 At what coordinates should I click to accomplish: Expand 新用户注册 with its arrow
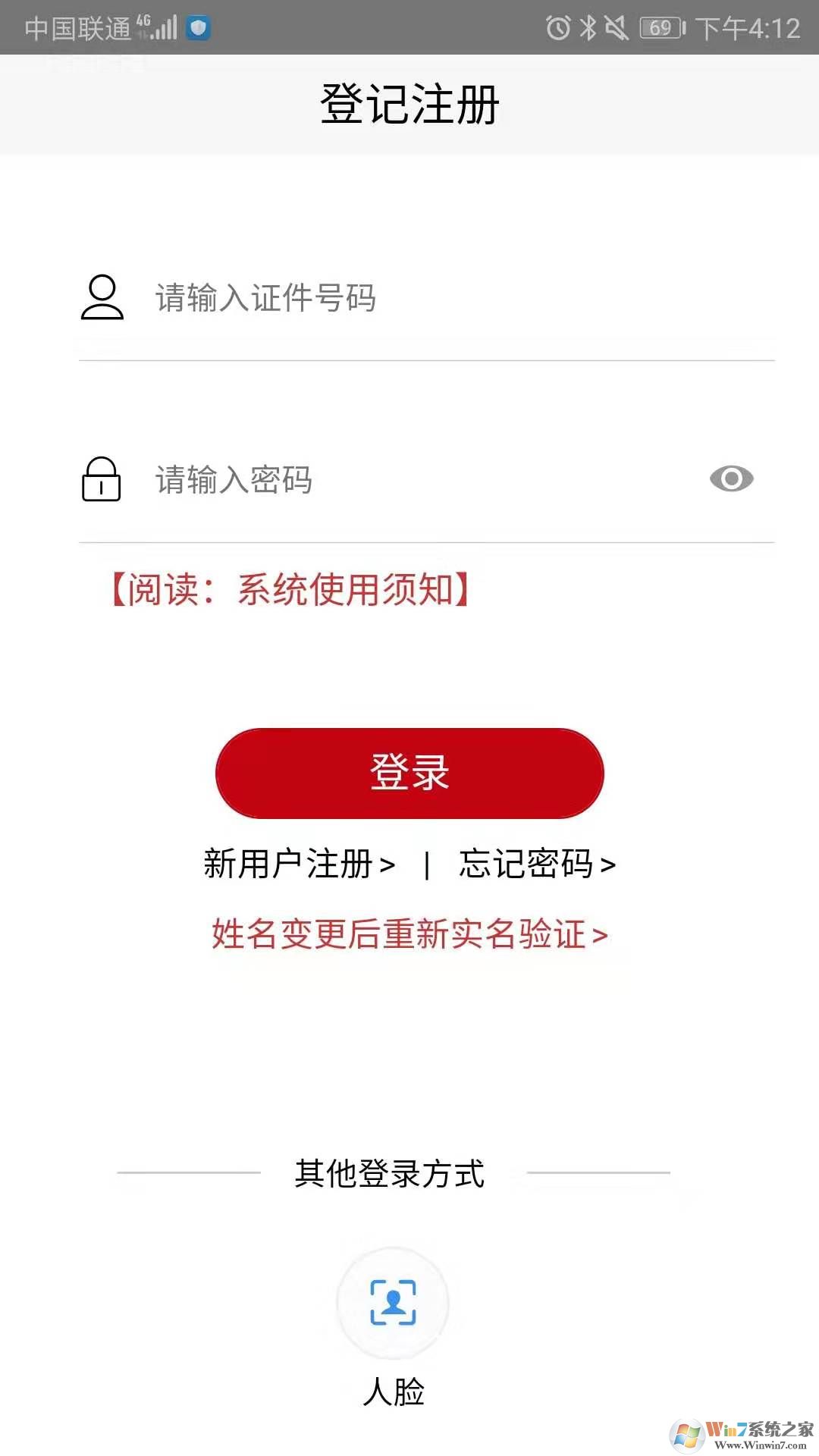click(297, 864)
